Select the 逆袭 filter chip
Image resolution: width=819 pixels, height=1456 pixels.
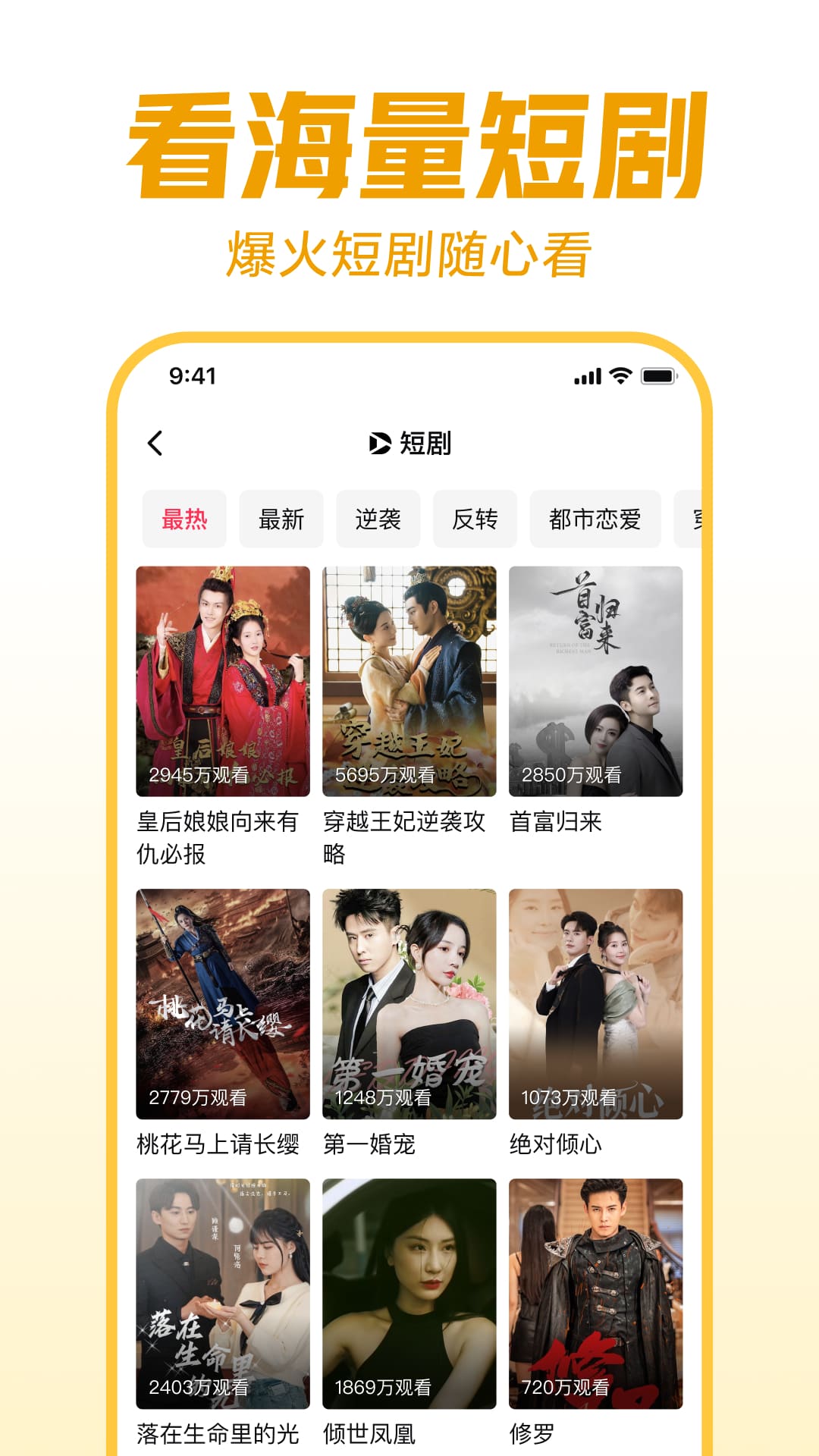click(x=379, y=519)
